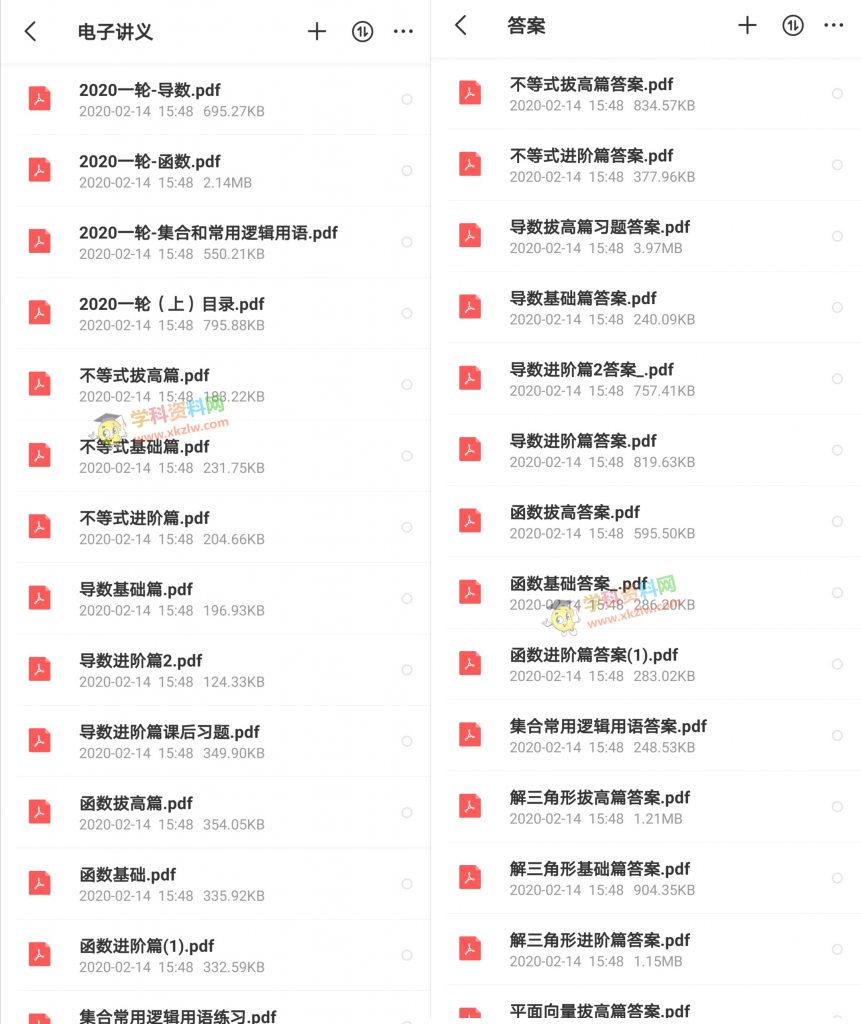Open 2020一轮-函数.pdf file
The width and height of the screenshot is (861, 1024).
[x=150, y=170]
